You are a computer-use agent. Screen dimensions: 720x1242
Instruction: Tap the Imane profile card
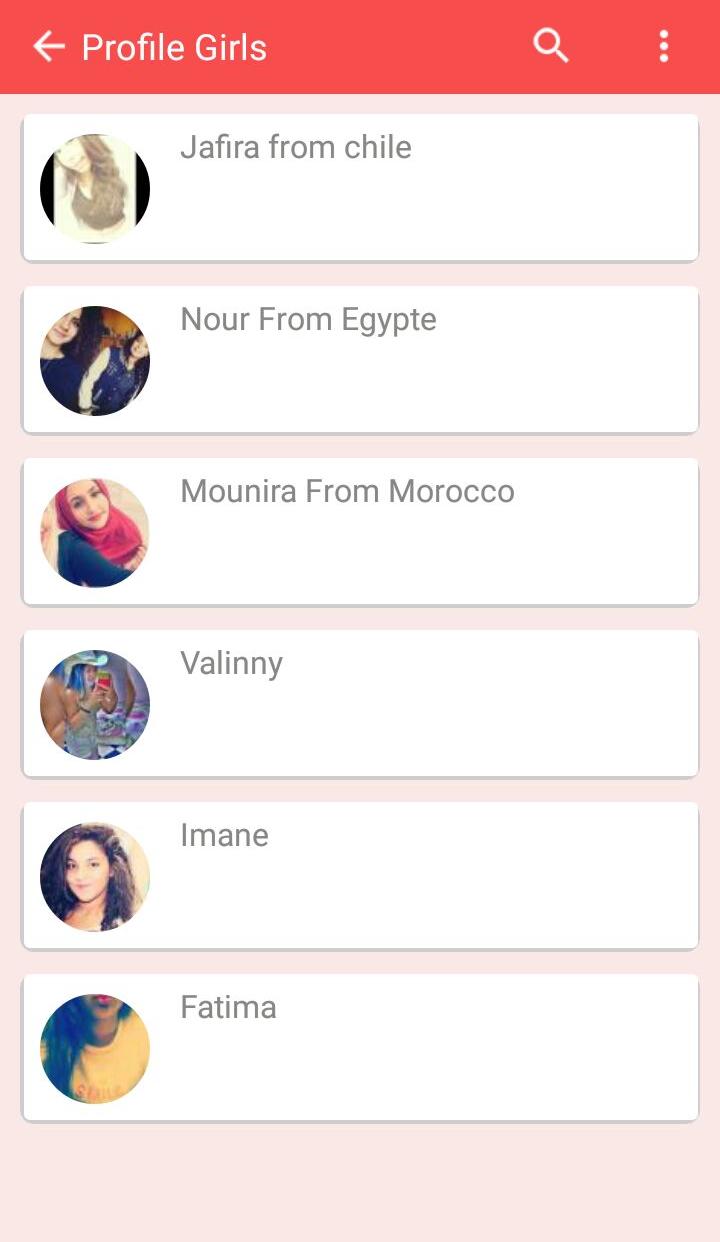[360, 875]
